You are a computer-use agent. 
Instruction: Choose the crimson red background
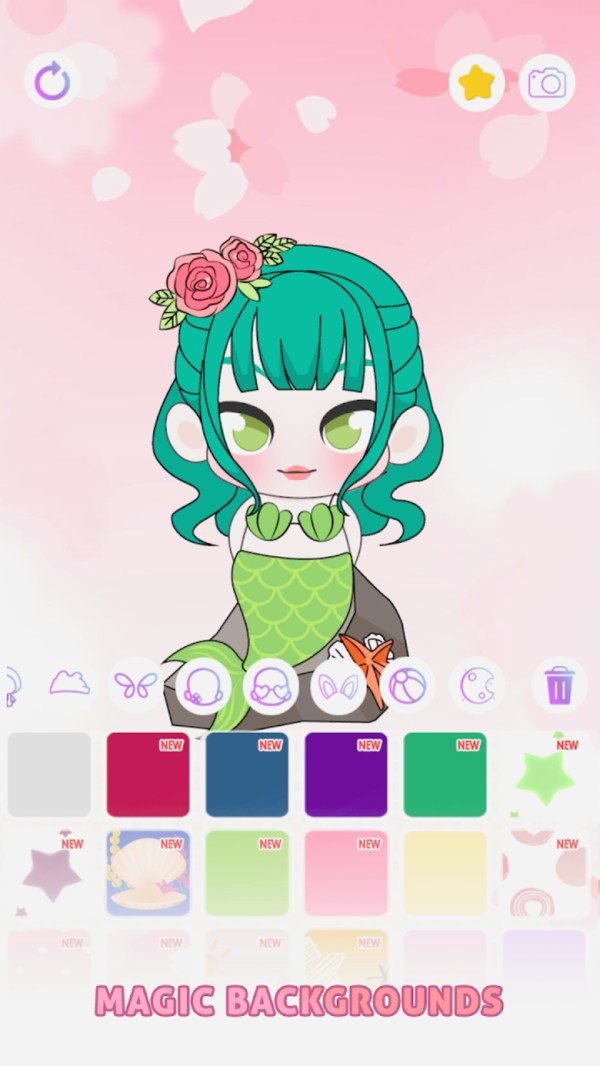pyautogui.click(x=148, y=774)
